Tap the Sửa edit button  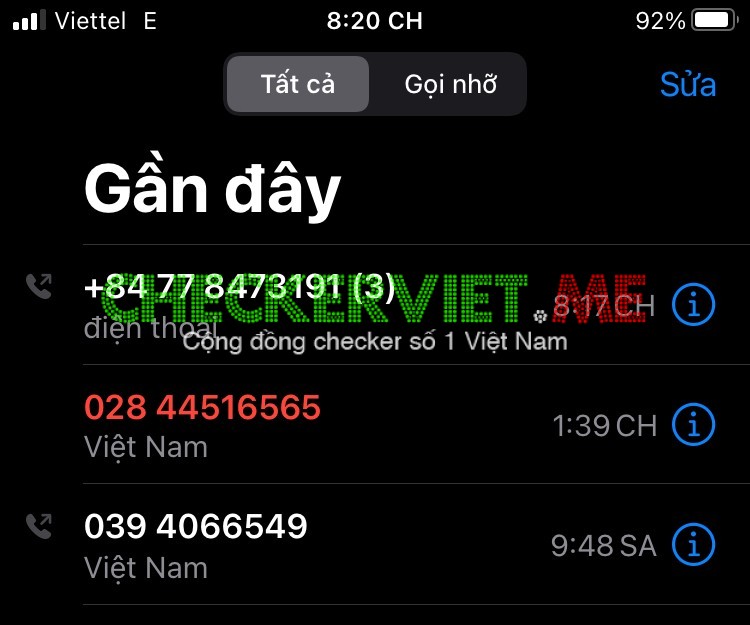coord(688,85)
